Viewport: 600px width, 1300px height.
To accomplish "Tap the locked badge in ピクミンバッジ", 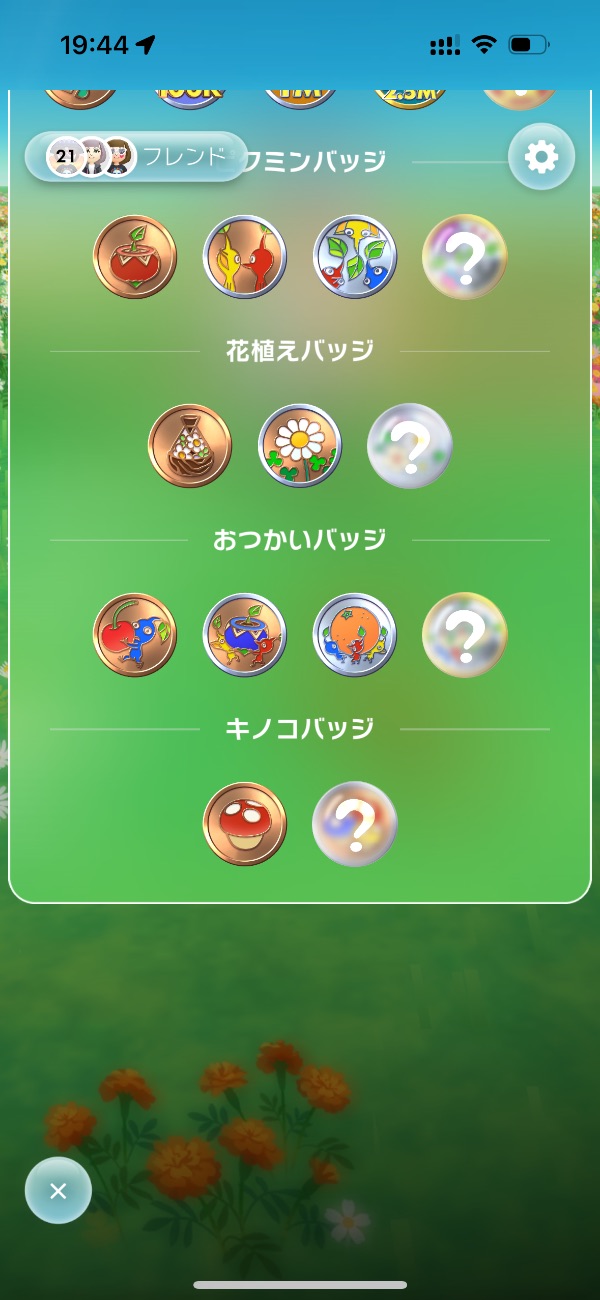I will click(465, 257).
